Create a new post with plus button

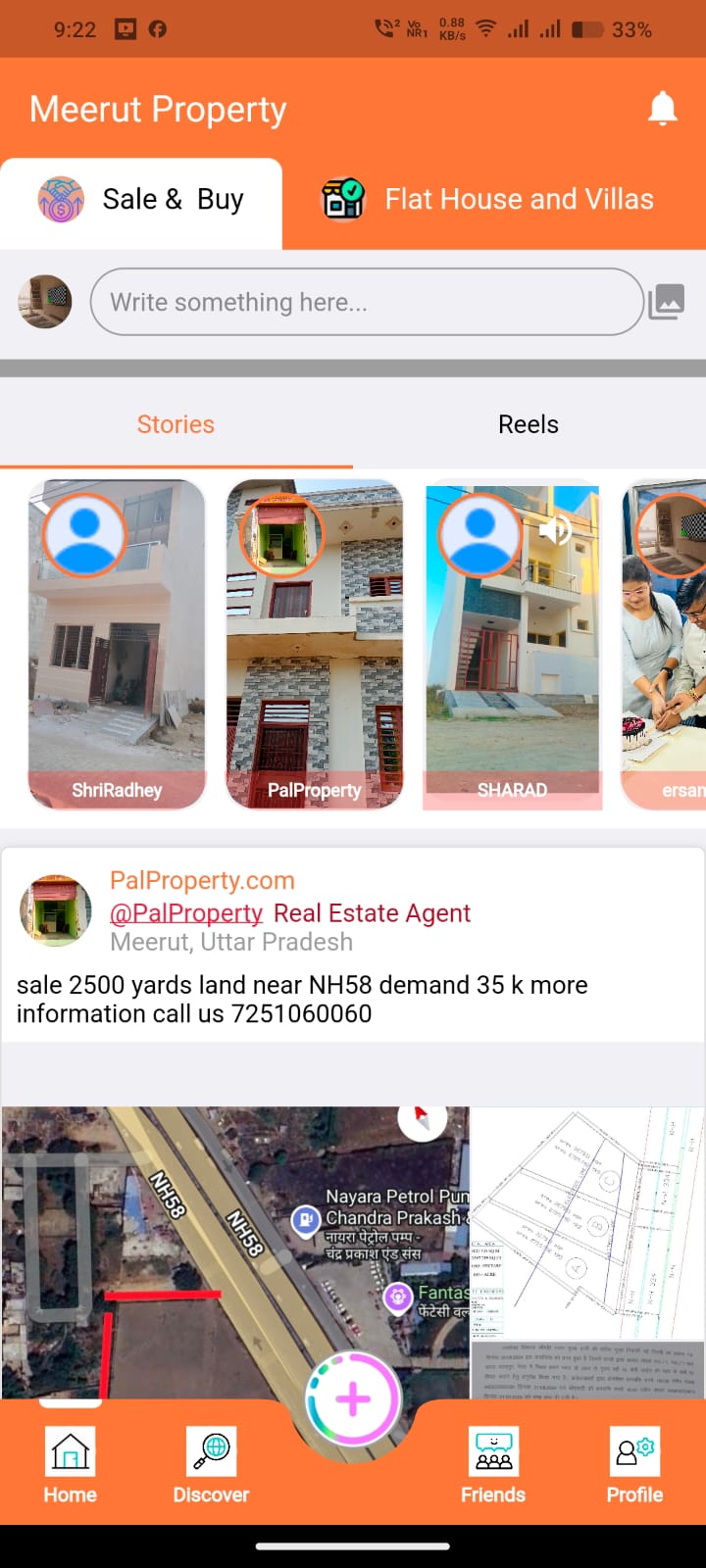coord(353,1399)
